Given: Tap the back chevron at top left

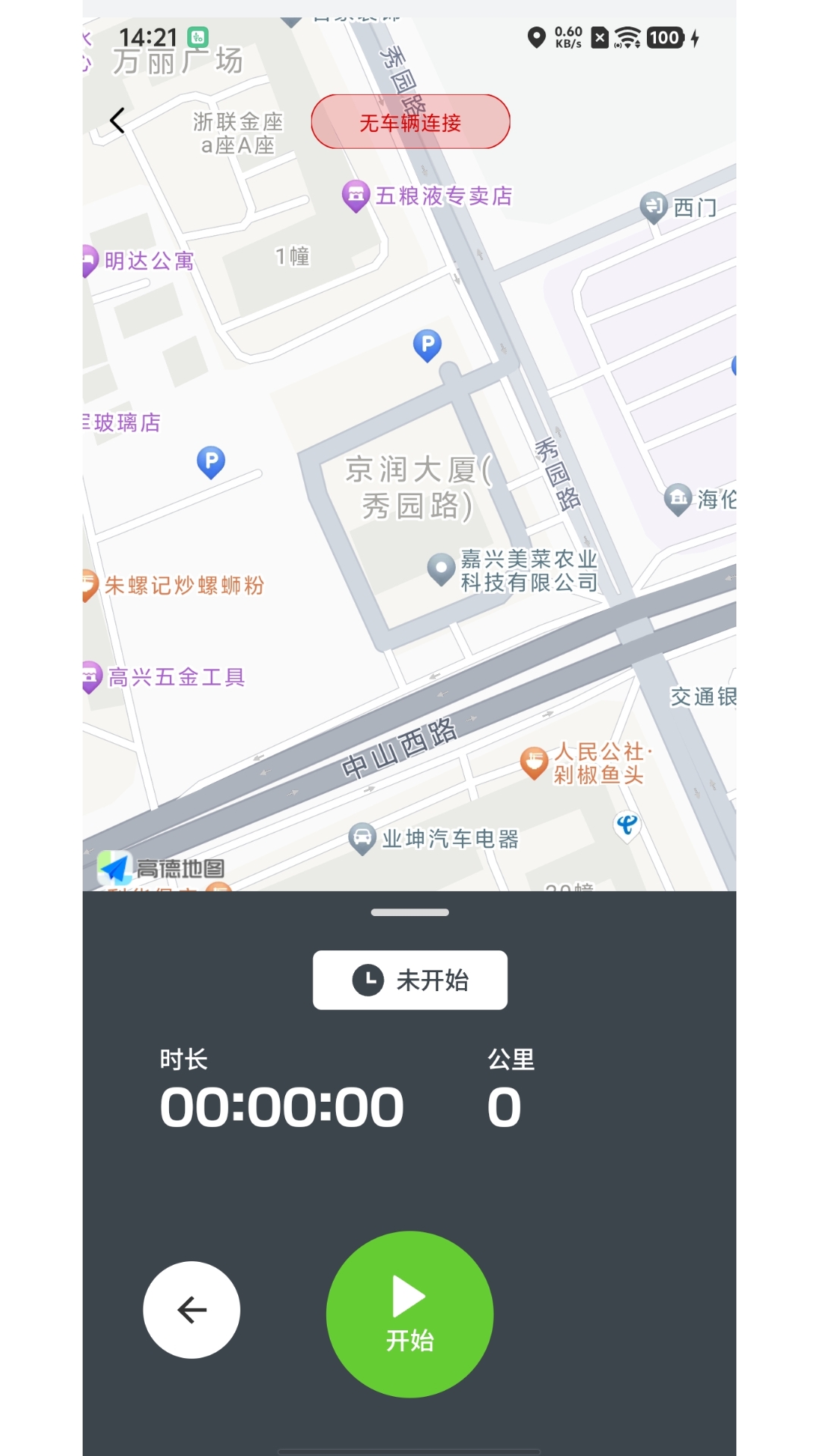Looking at the screenshot, I should 118,120.
